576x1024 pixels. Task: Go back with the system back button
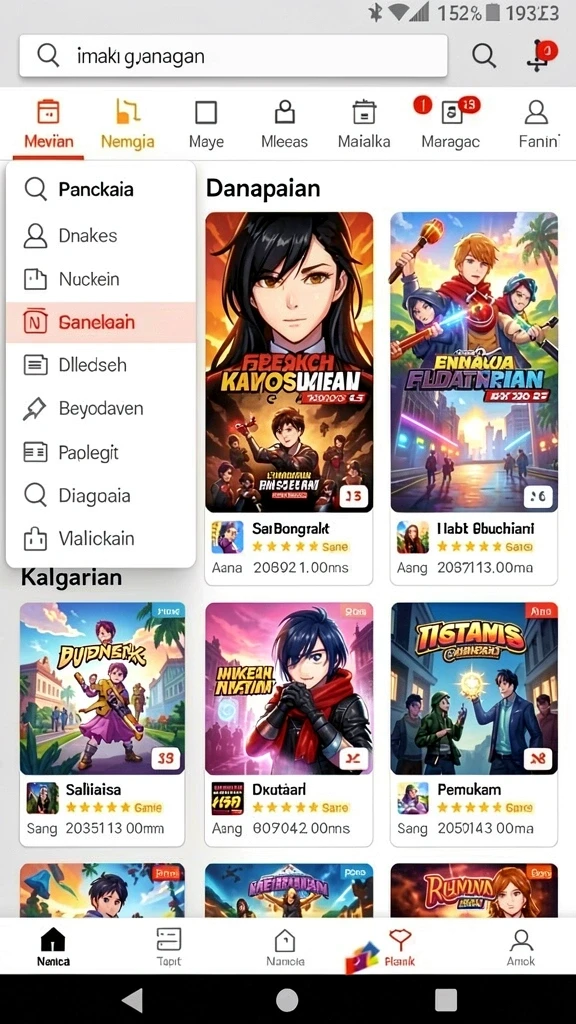point(132,1000)
